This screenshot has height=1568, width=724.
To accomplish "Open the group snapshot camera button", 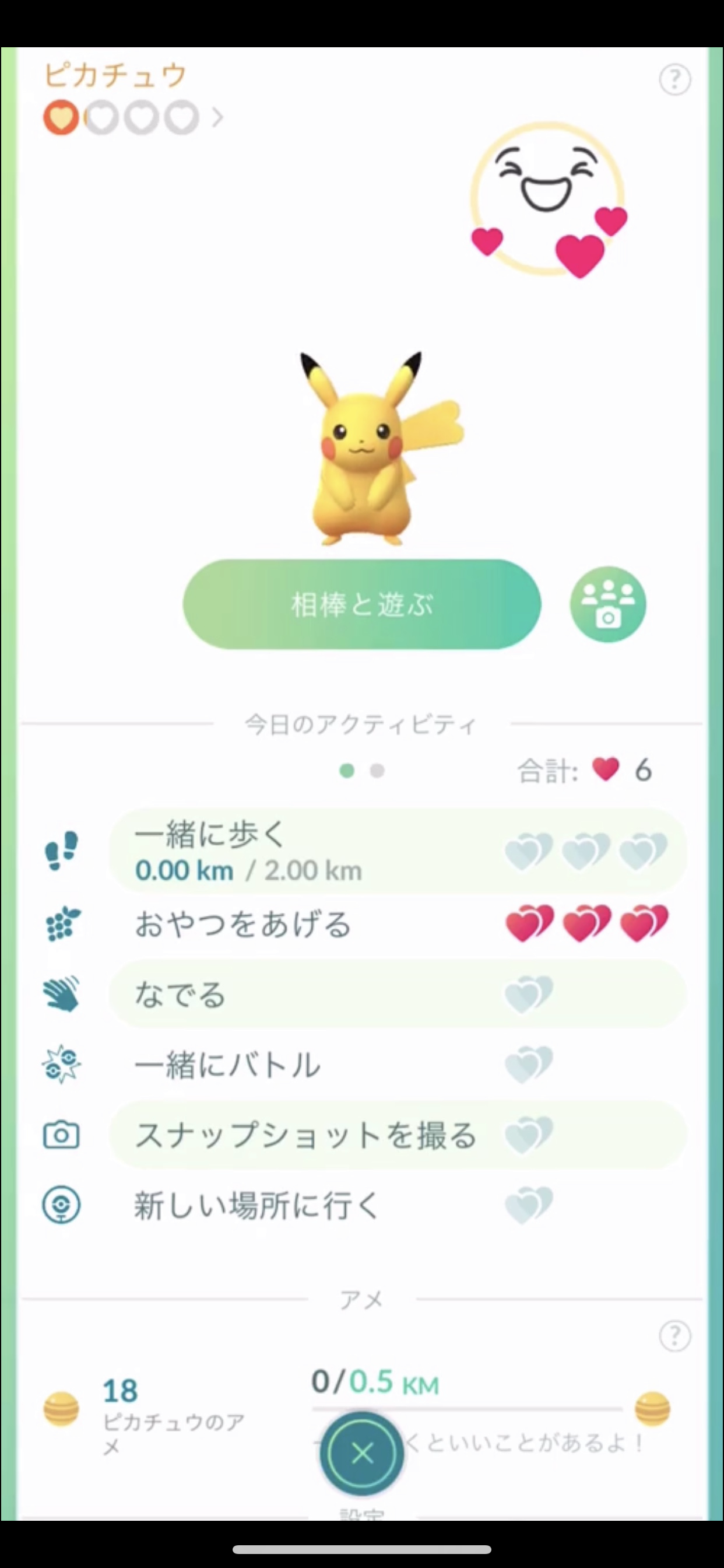I will coord(608,604).
